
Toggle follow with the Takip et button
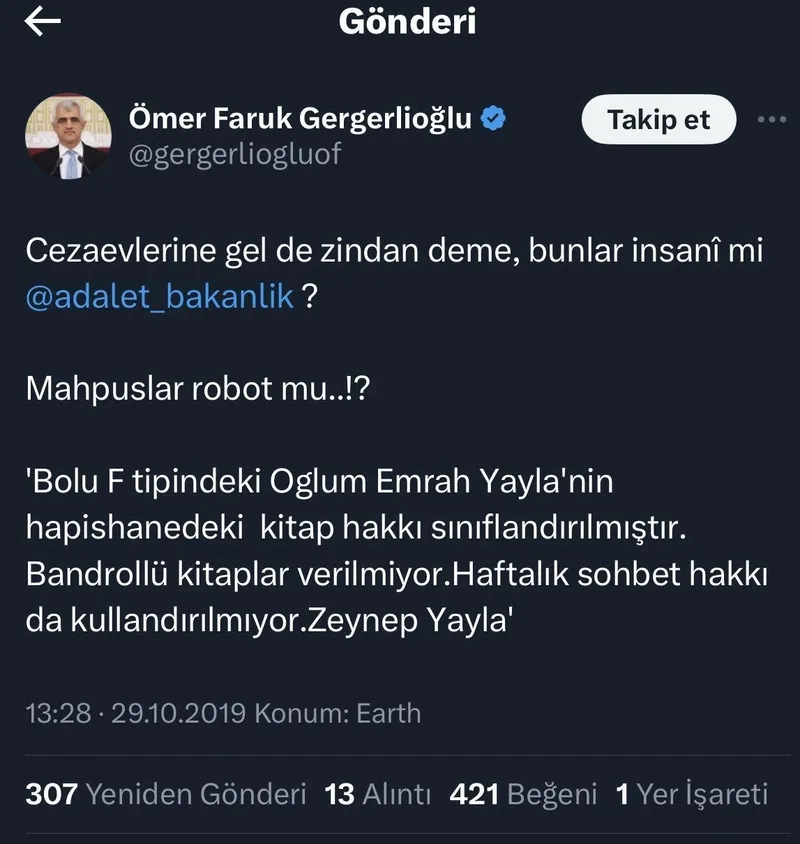pos(657,120)
